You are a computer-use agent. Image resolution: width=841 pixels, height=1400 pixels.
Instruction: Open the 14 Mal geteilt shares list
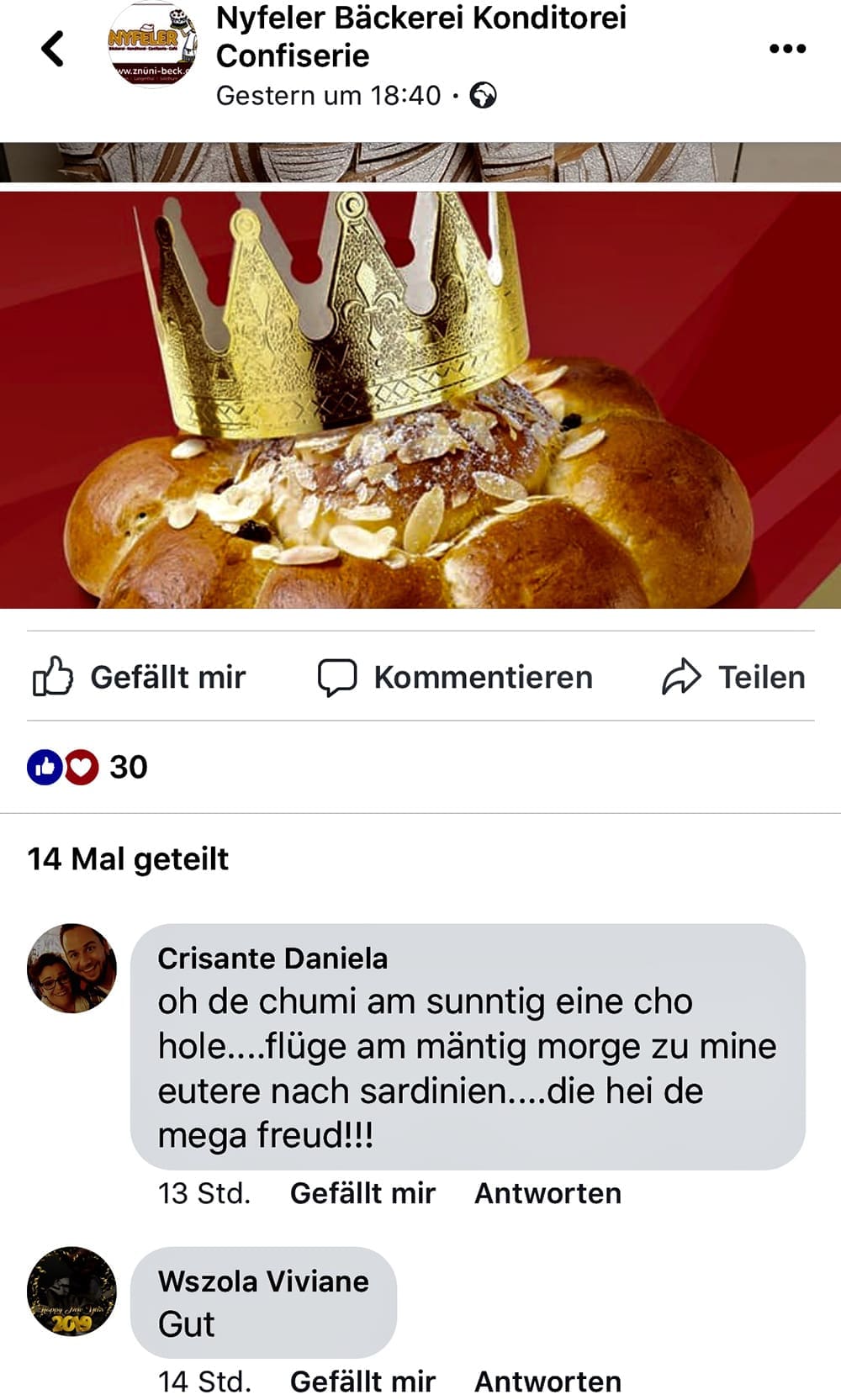pyautogui.click(x=128, y=858)
